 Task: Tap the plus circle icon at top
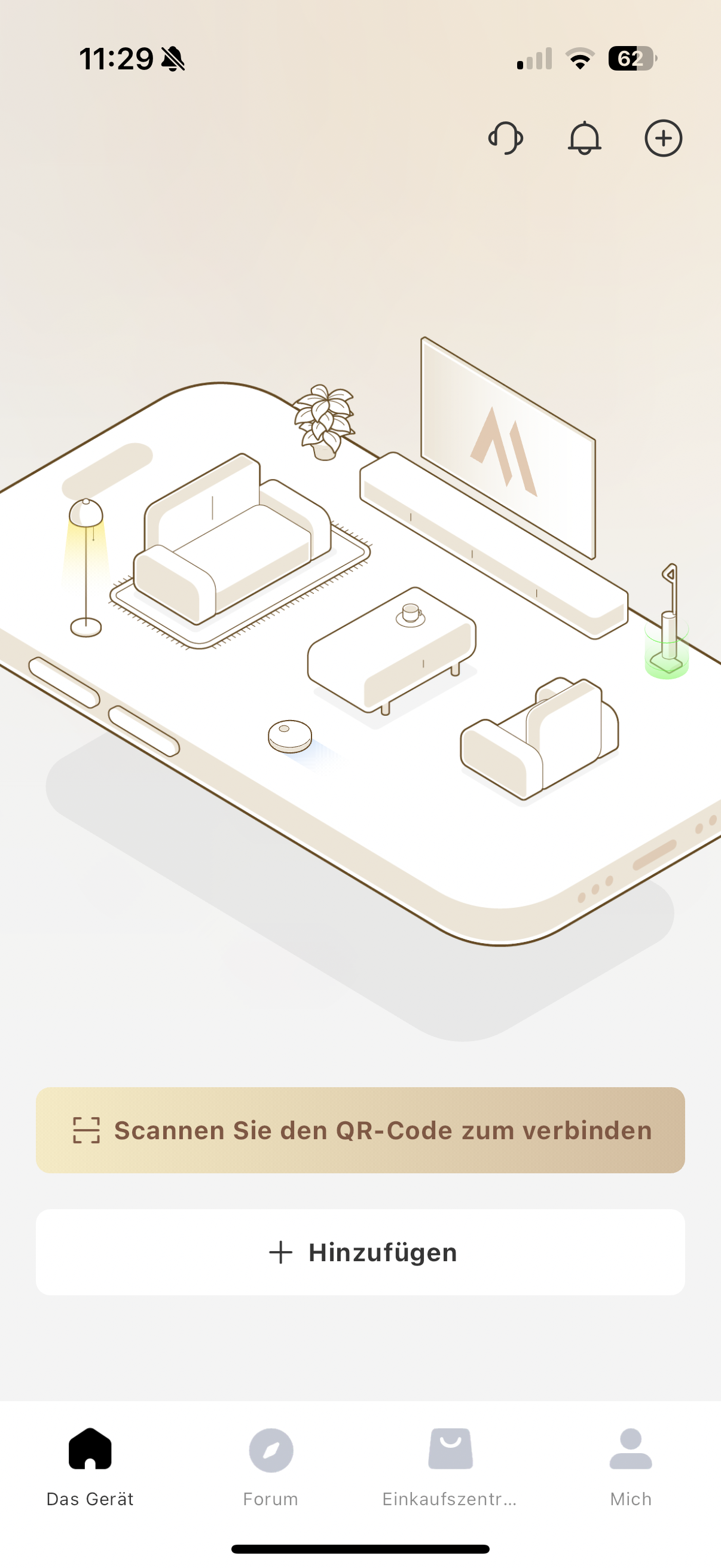[x=662, y=138]
